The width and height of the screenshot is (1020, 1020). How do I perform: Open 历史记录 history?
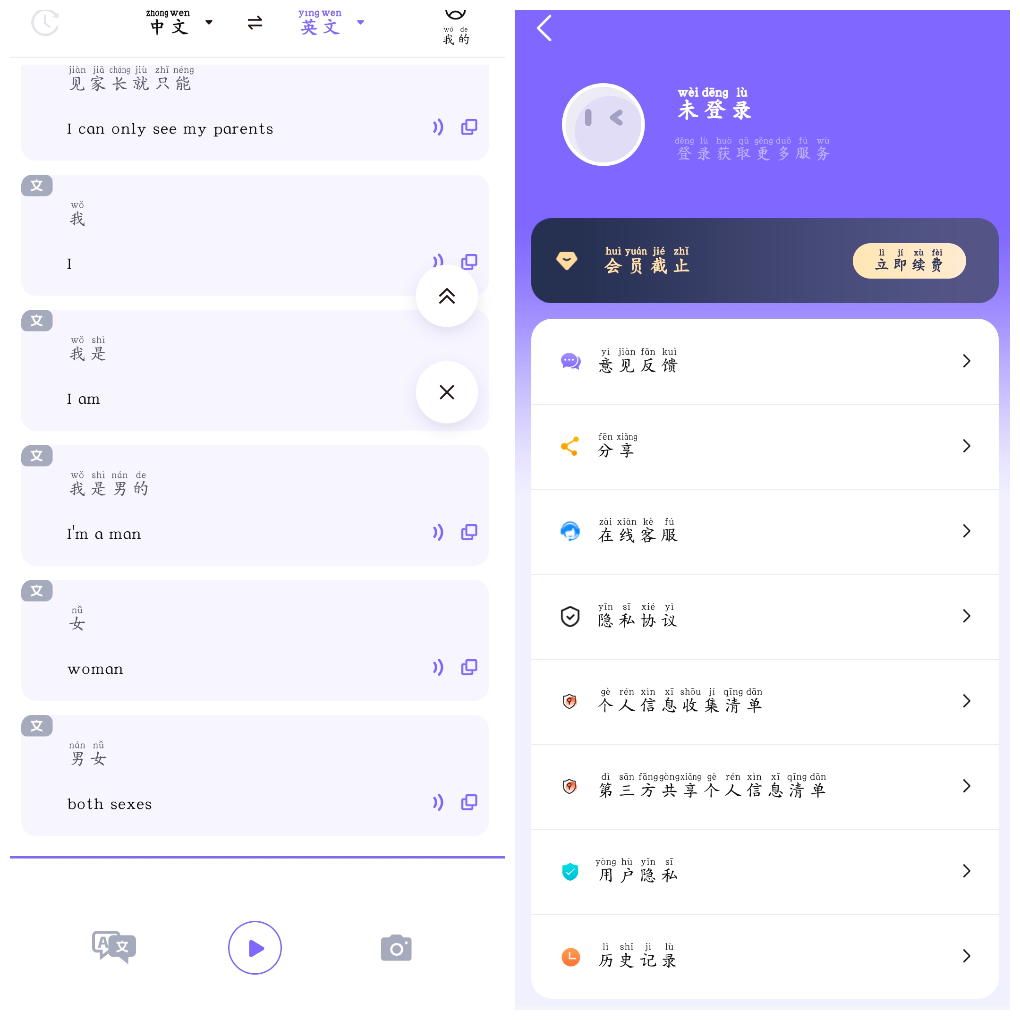[x=765, y=957]
